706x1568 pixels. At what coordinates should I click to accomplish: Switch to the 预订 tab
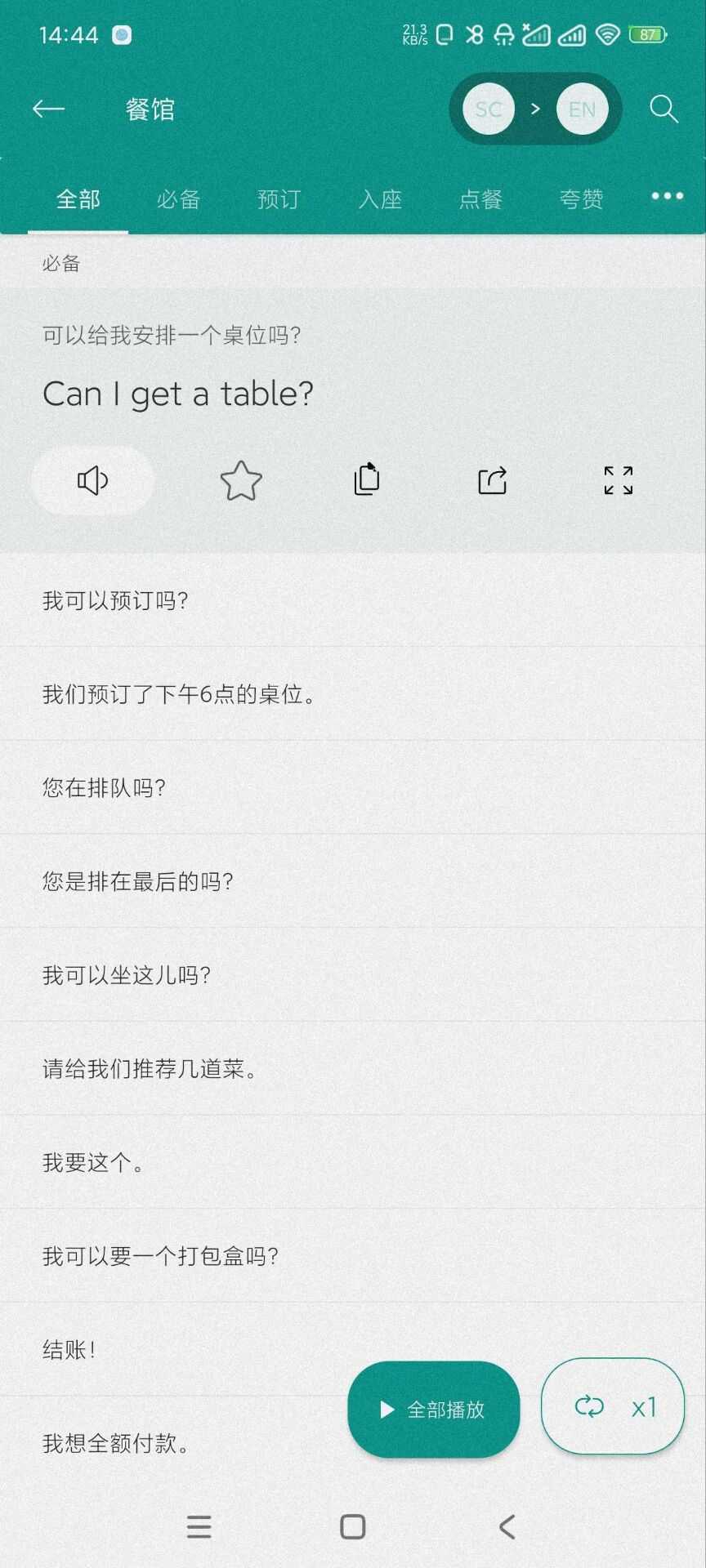click(x=279, y=198)
